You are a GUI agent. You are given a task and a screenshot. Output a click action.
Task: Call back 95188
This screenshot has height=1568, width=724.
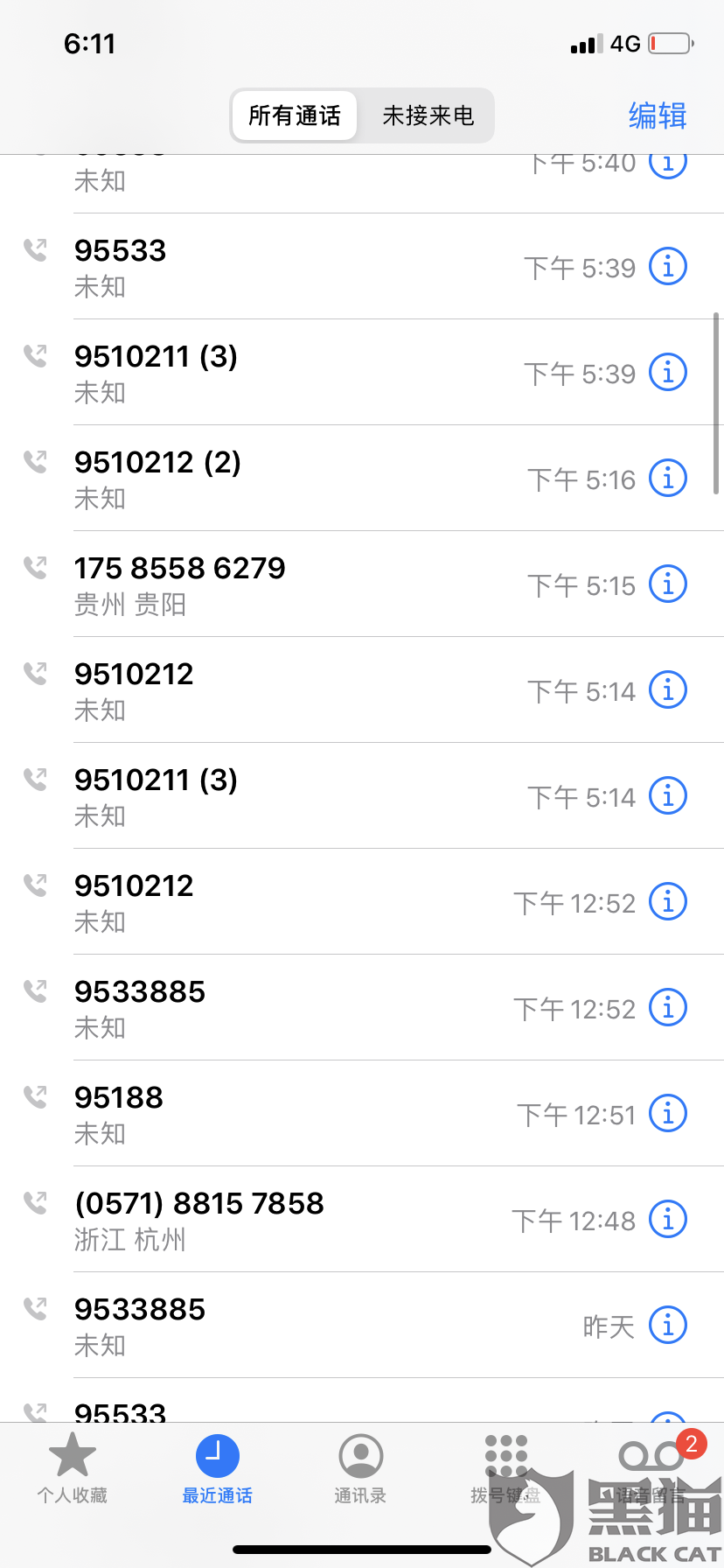click(x=362, y=1114)
